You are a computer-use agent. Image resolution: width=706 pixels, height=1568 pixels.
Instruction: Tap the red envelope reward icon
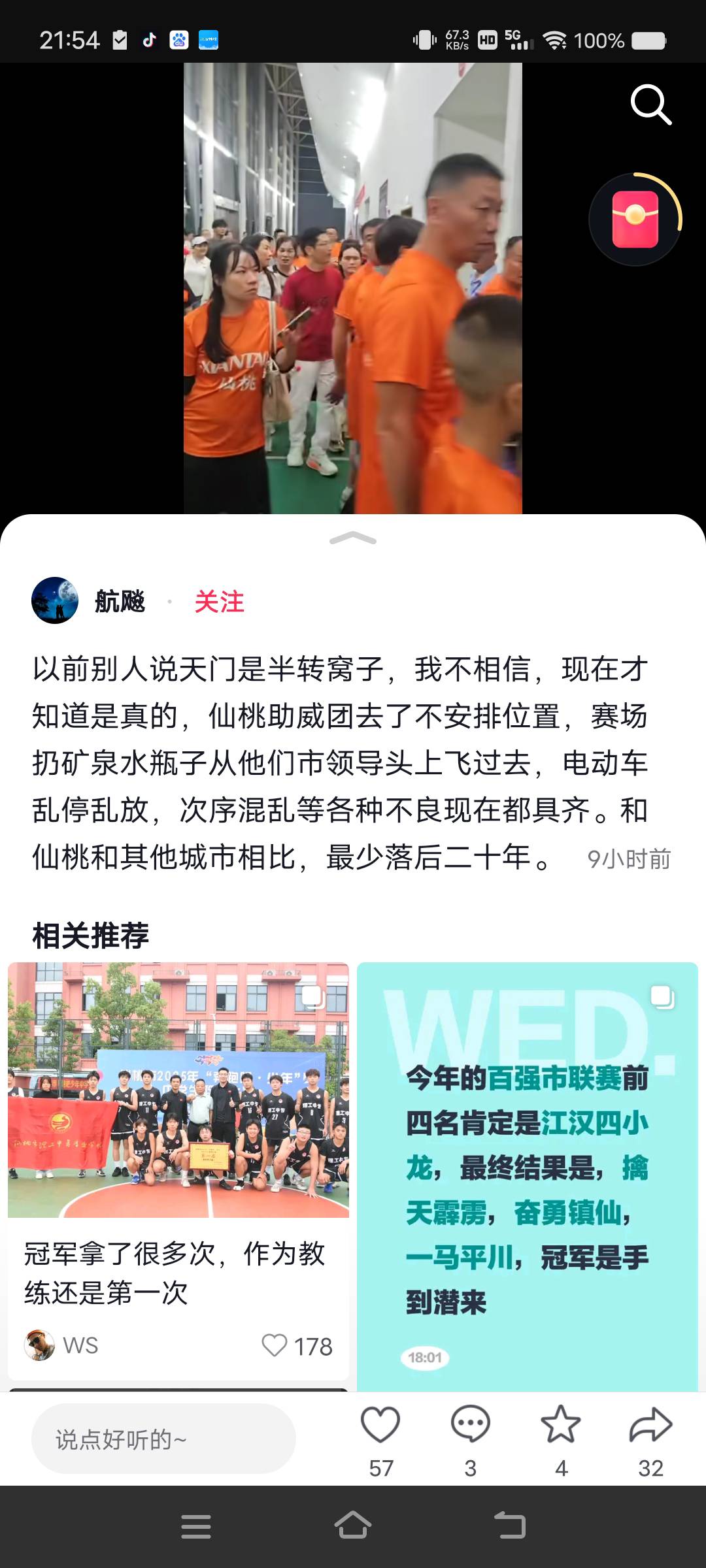coord(635,220)
